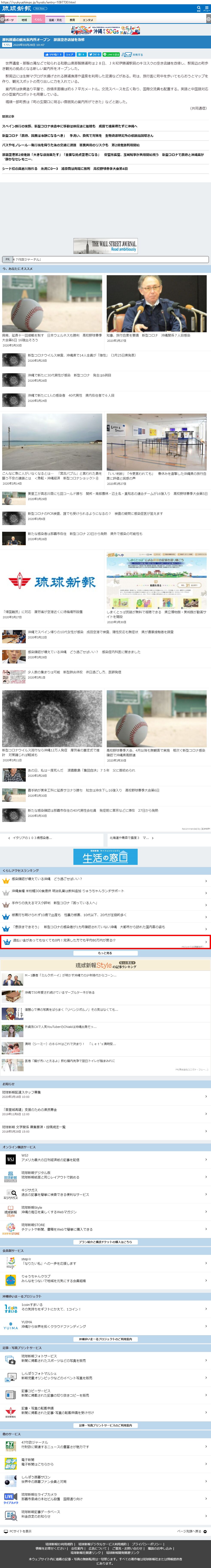Open the Wall Street Journal banner
The height and width of the screenshot is (1568, 211).
(x=106, y=246)
